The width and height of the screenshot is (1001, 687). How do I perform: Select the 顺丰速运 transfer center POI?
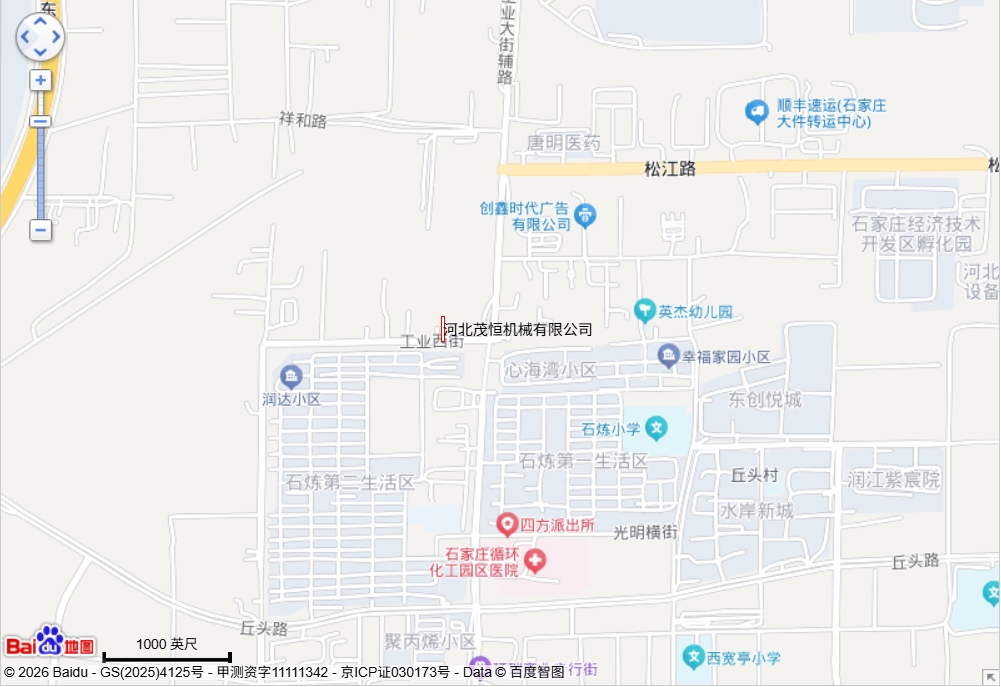click(757, 112)
